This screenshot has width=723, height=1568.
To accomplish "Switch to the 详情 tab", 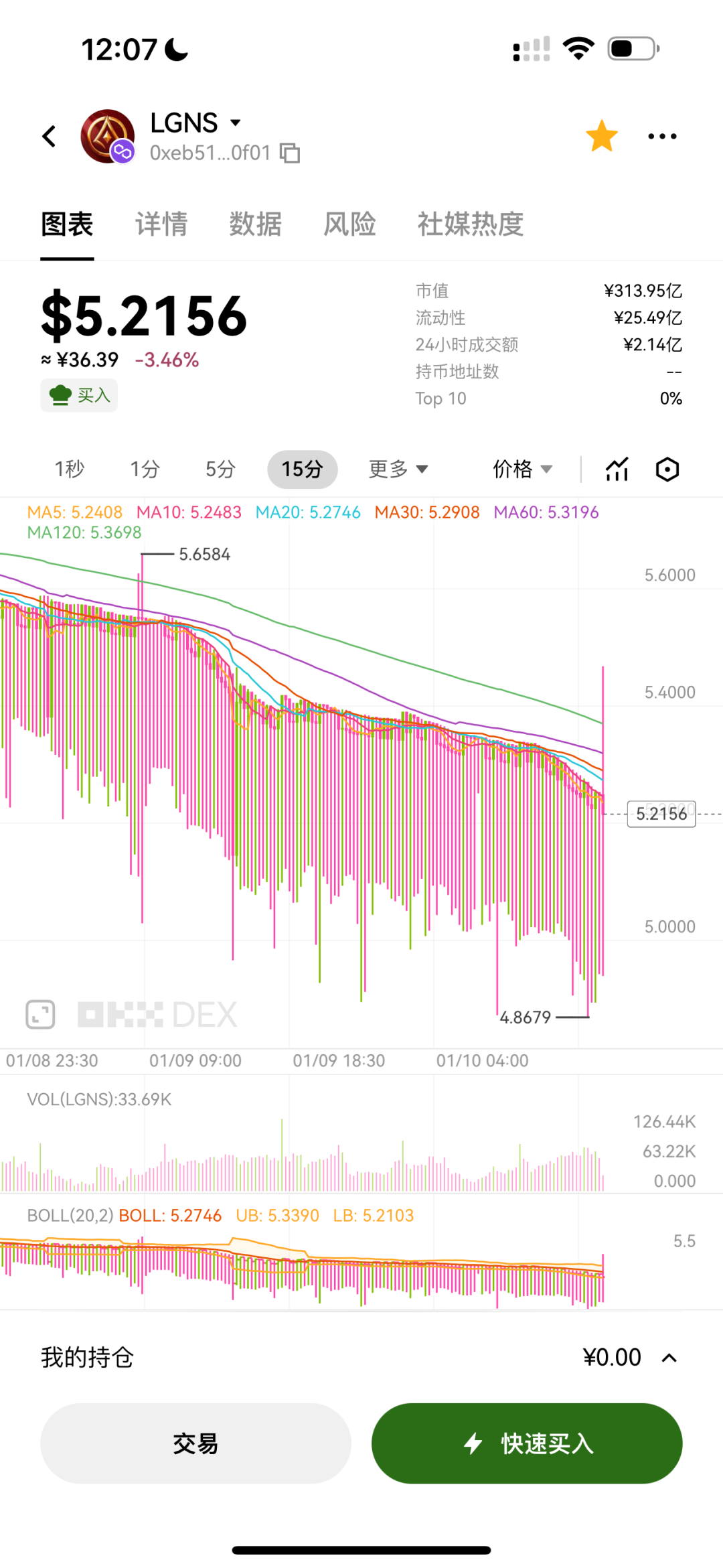I will (x=161, y=224).
